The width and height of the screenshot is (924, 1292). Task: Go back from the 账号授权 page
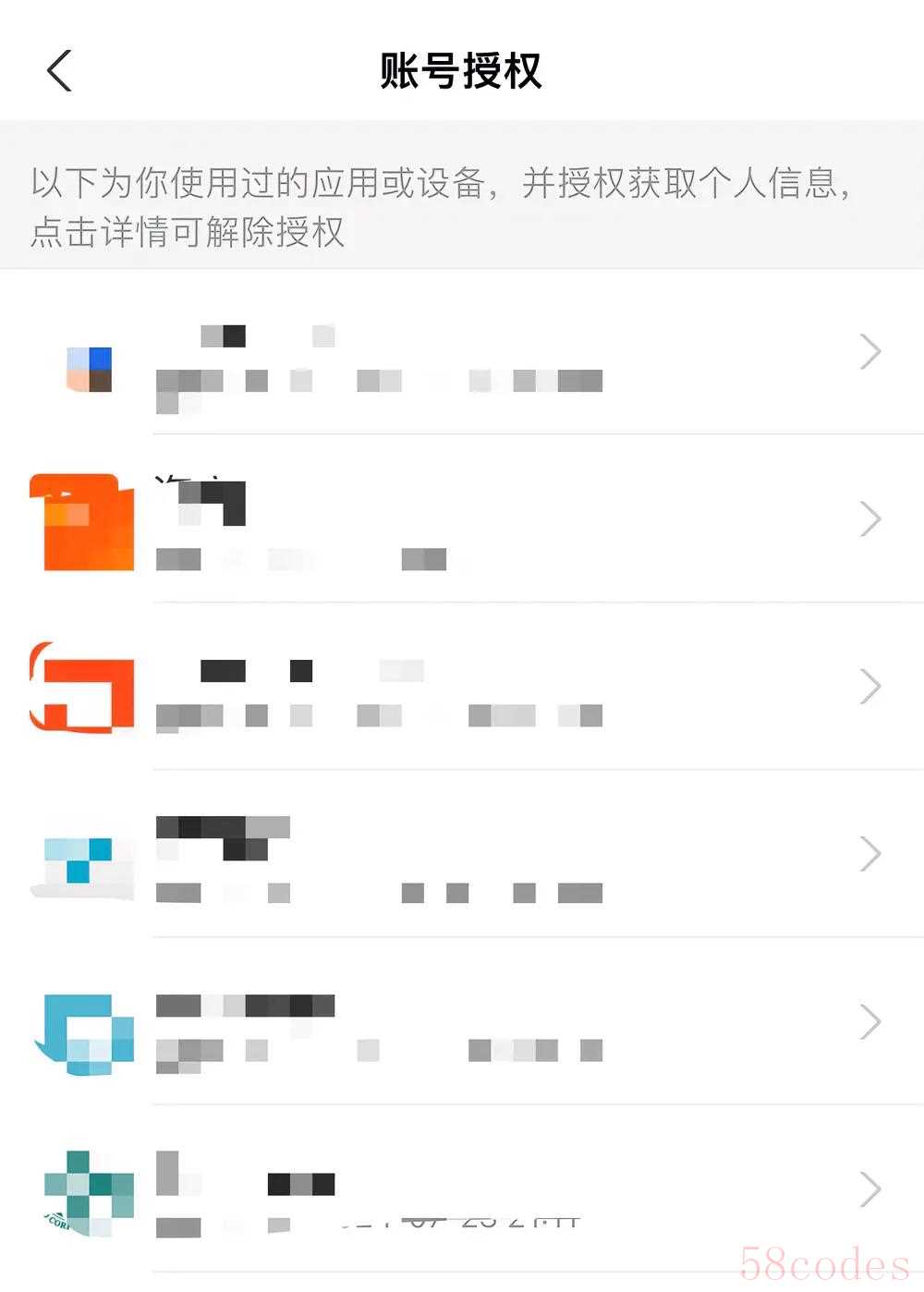[x=59, y=71]
